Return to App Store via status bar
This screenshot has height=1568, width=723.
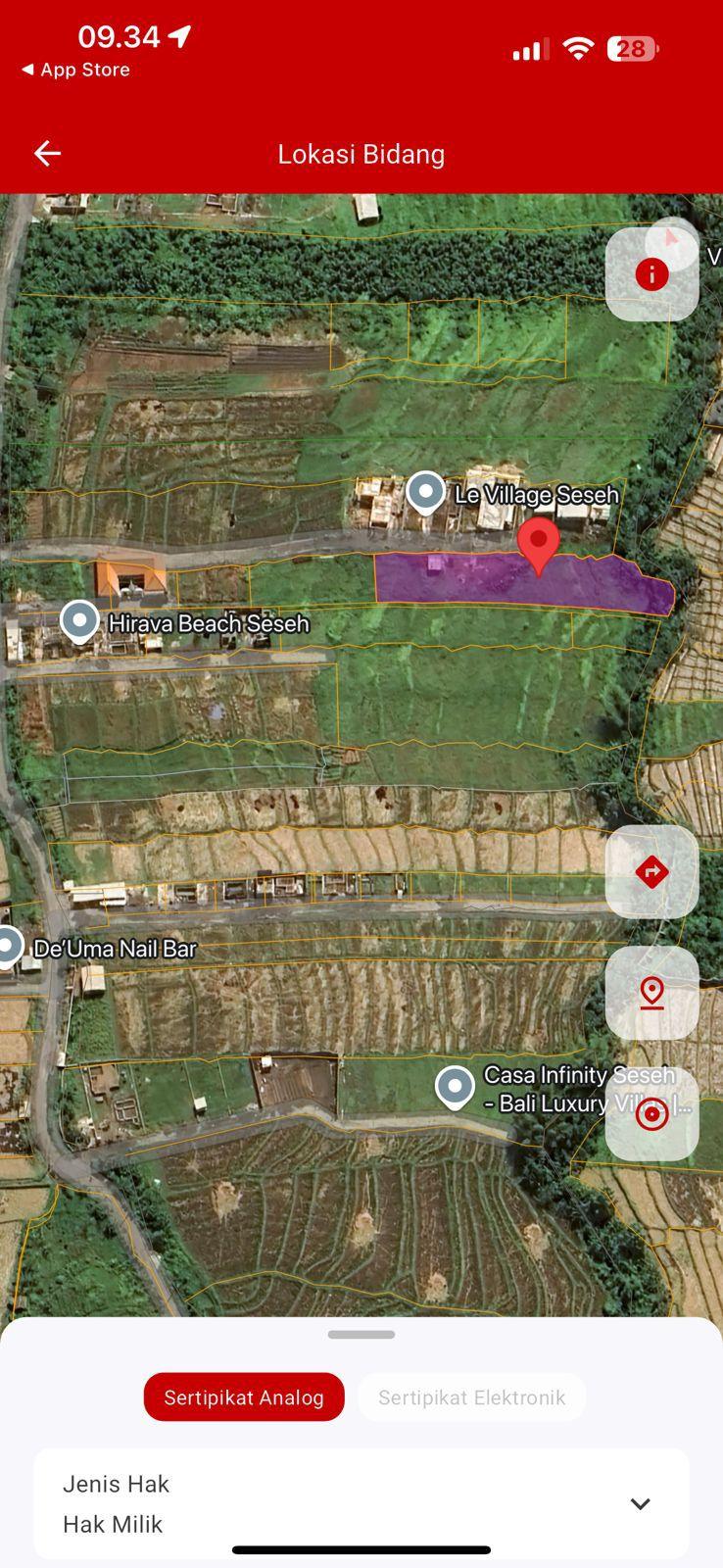click(76, 70)
